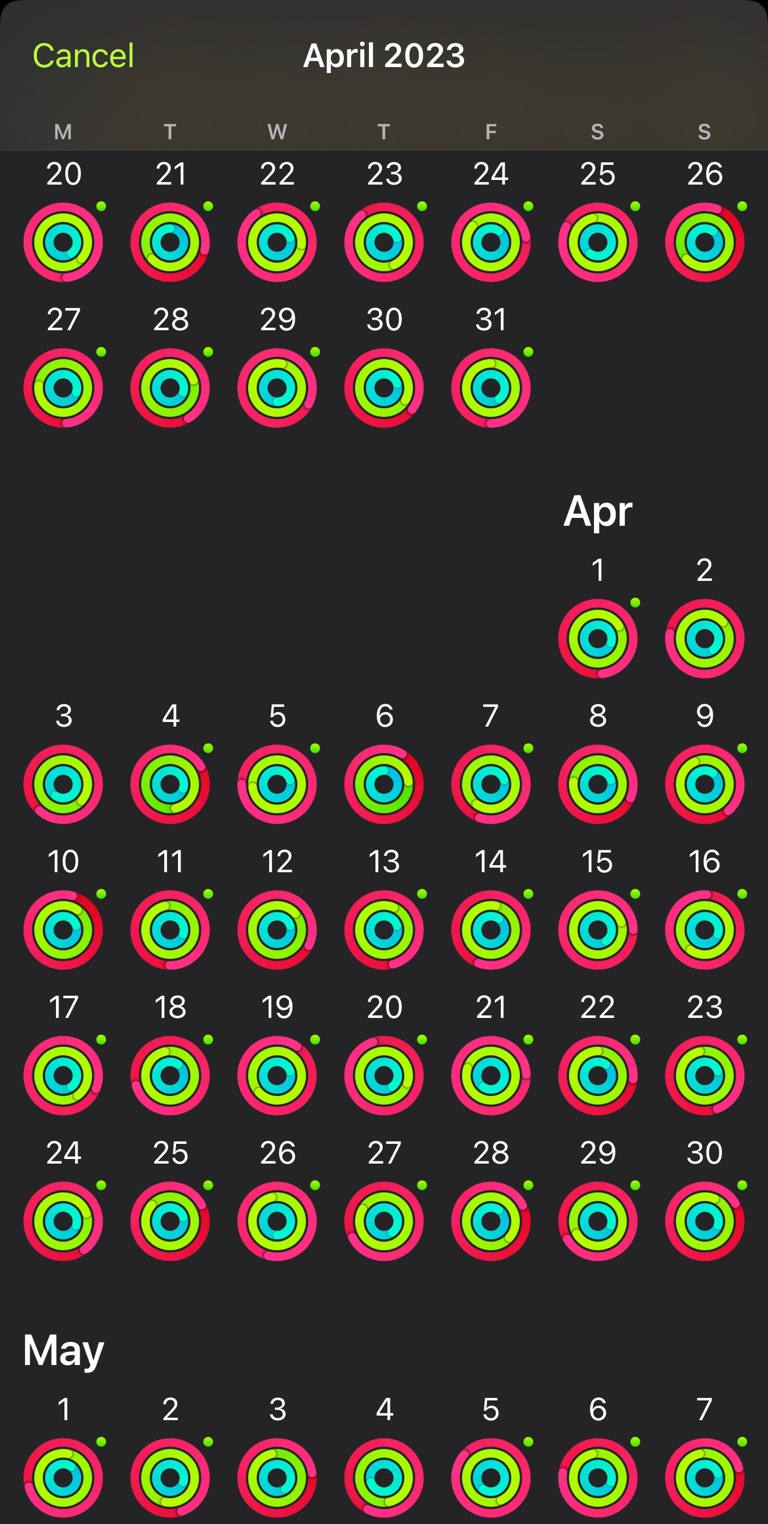768x1524 pixels.
Task: Tap Cancel to close the calendar
Action: pos(83,56)
